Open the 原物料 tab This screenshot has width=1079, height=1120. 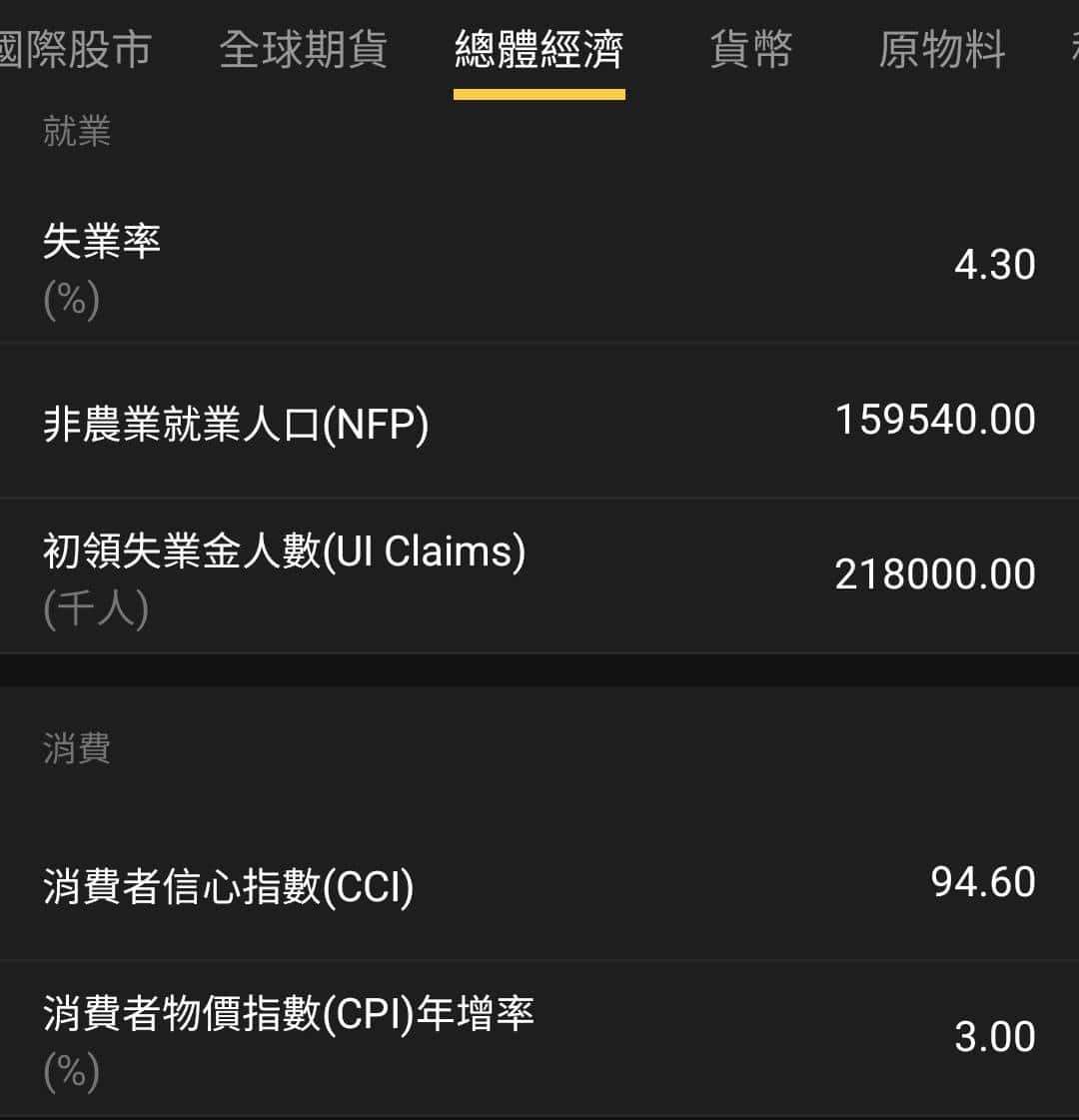(x=941, y=50)
